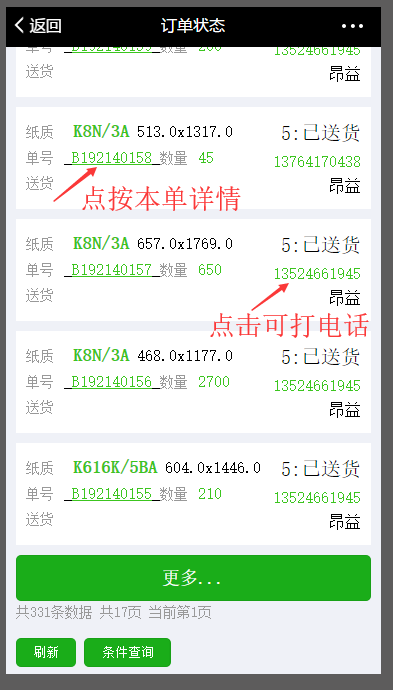Screen dimensions: 393x690
Task: Open the three-dot overflow menu
Action: (x=353, y=26)
